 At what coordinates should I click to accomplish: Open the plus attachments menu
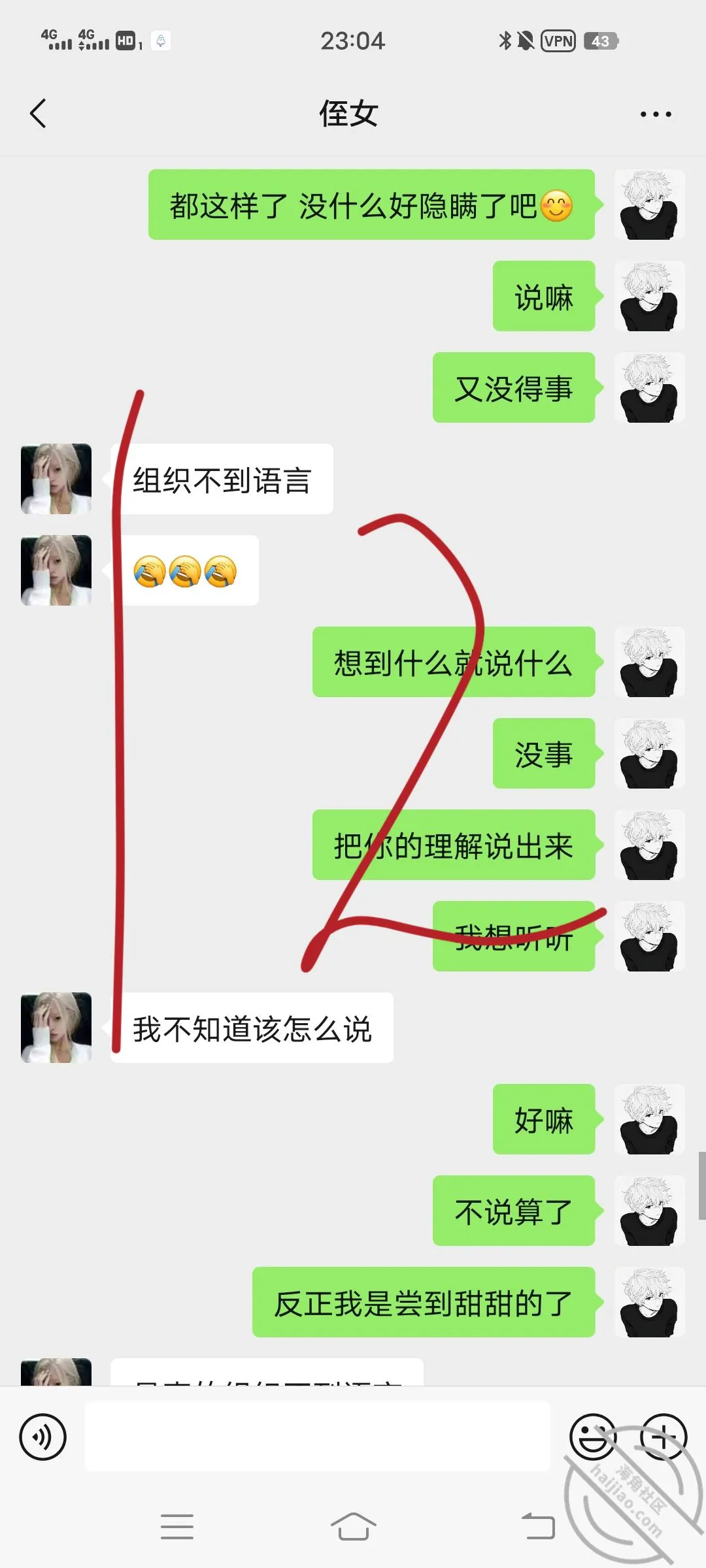click(x=663, y=1437)
